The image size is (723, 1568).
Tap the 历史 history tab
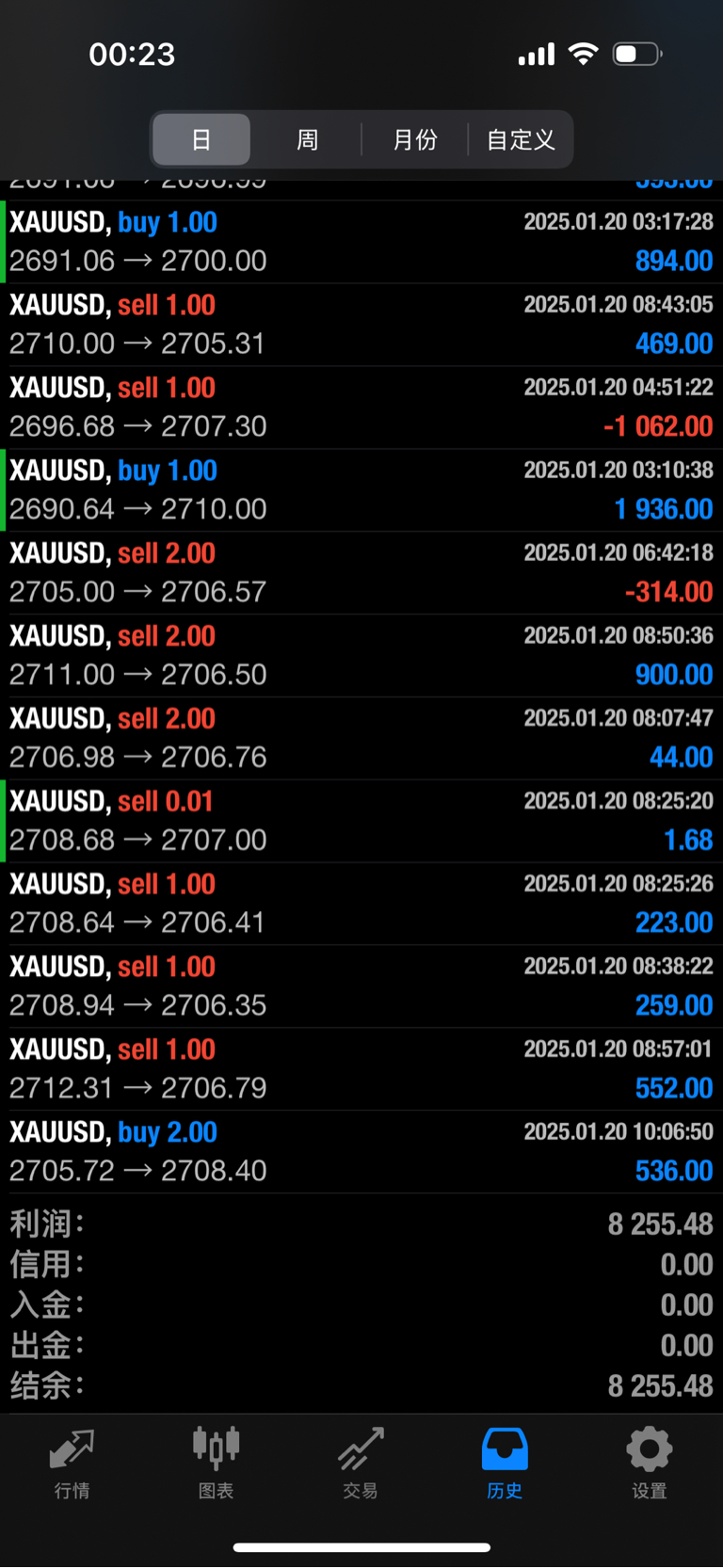click(505, 1463)
